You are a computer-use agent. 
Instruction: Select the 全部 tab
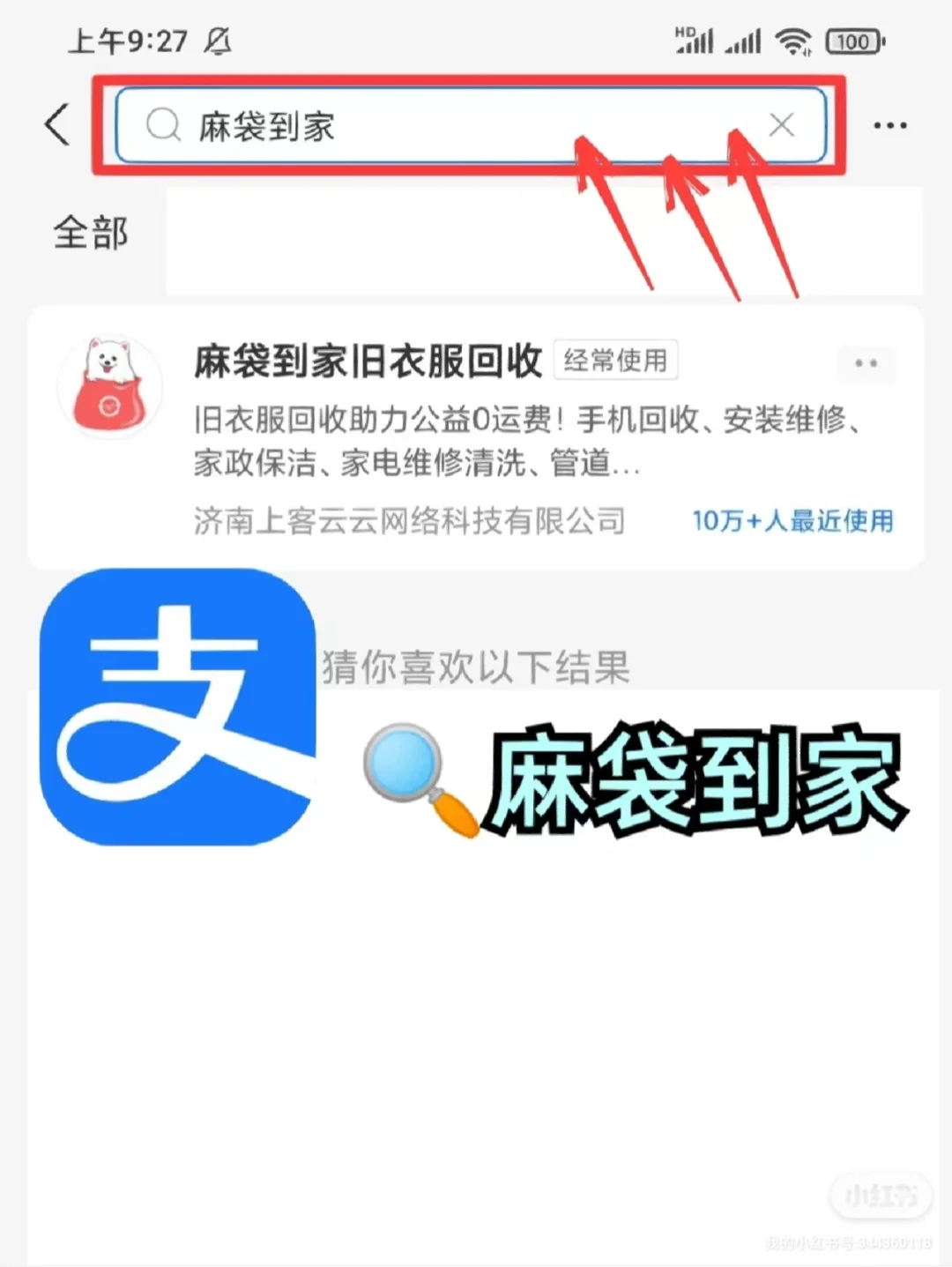pyautogui.click(x=91, y=234)
